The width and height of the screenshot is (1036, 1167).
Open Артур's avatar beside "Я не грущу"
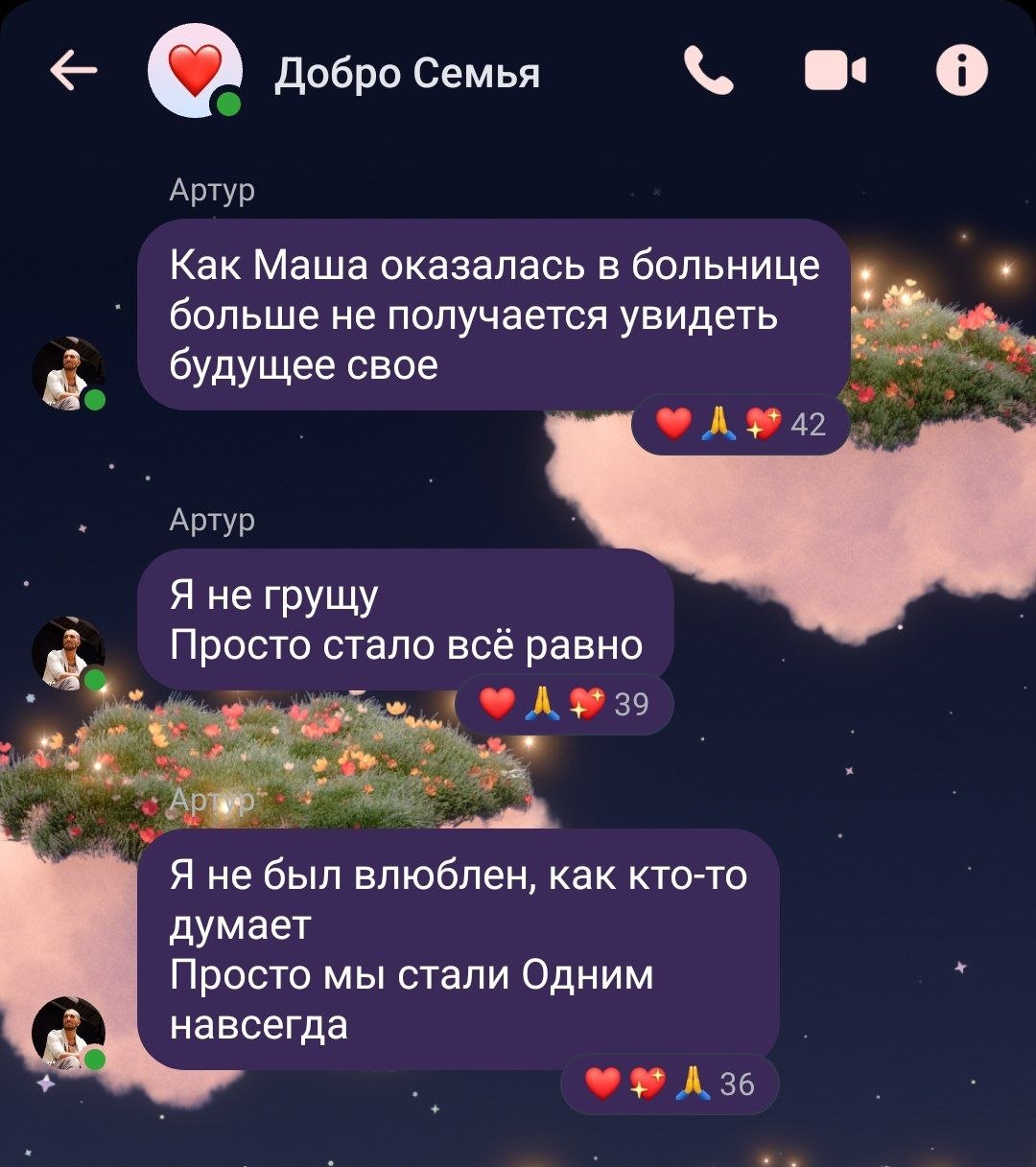(68, 653)
